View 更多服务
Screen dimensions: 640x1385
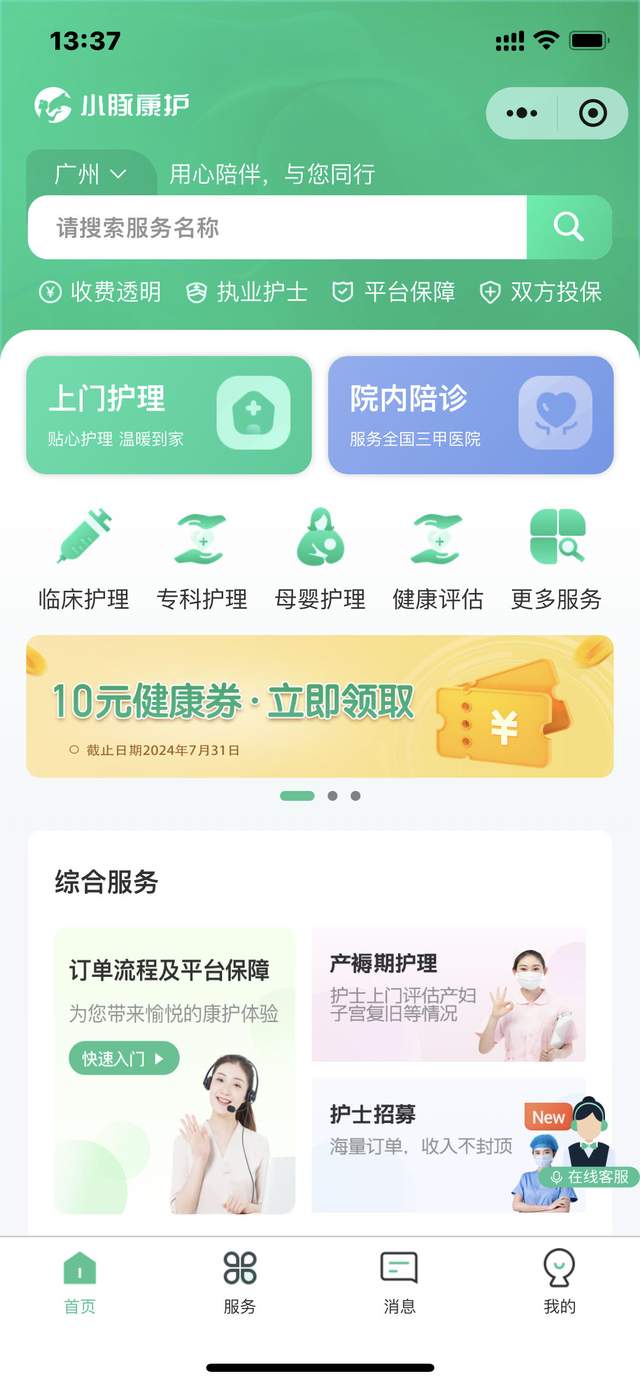click(x=556, y=559)
